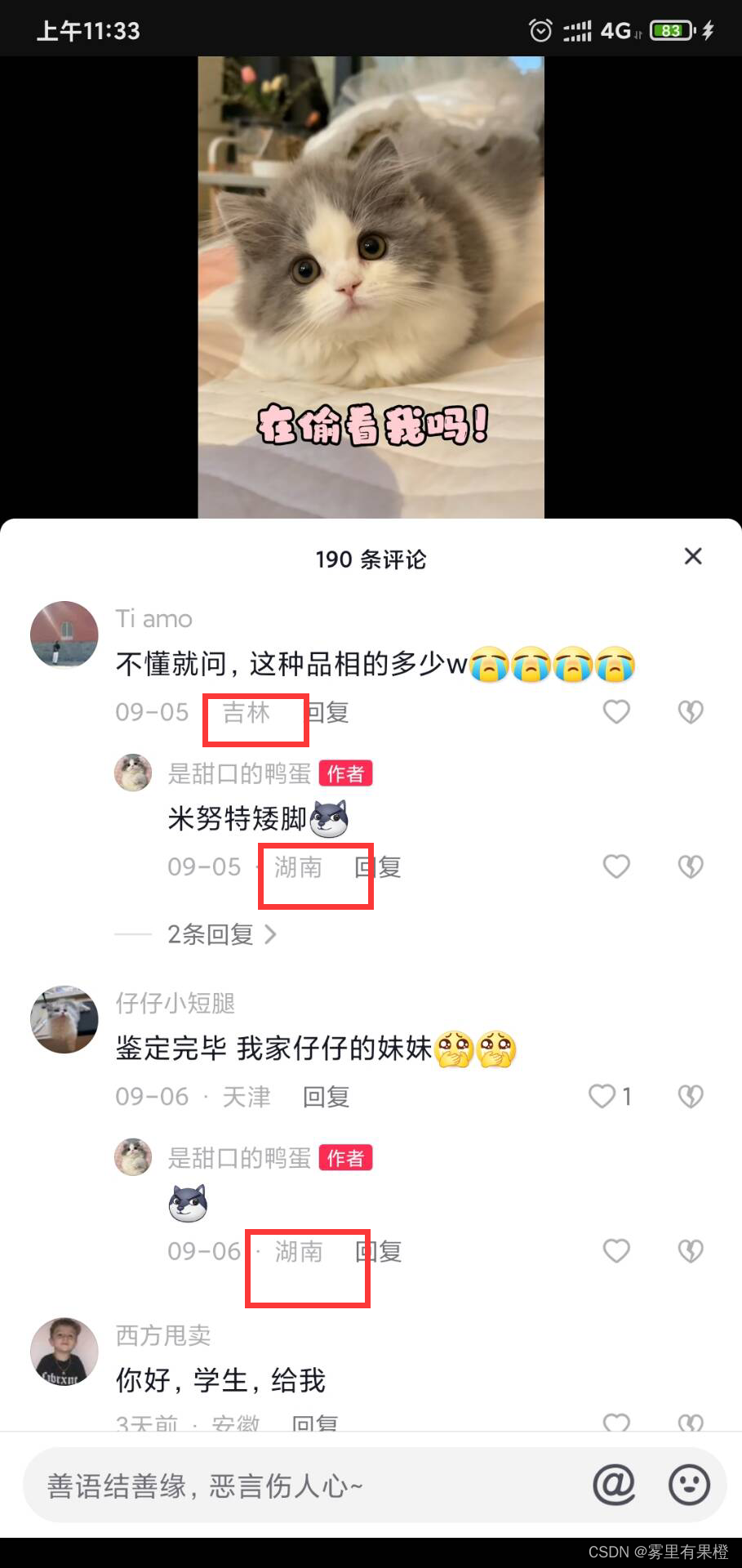This screenshot has width=742, height=1568.
Task: Tap the kitten video above comments
Action: coord(371,286)
